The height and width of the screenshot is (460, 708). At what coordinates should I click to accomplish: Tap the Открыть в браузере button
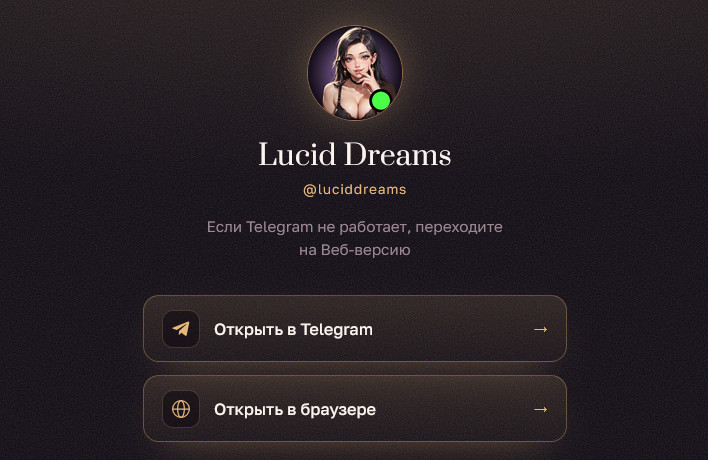pos(354,409)
